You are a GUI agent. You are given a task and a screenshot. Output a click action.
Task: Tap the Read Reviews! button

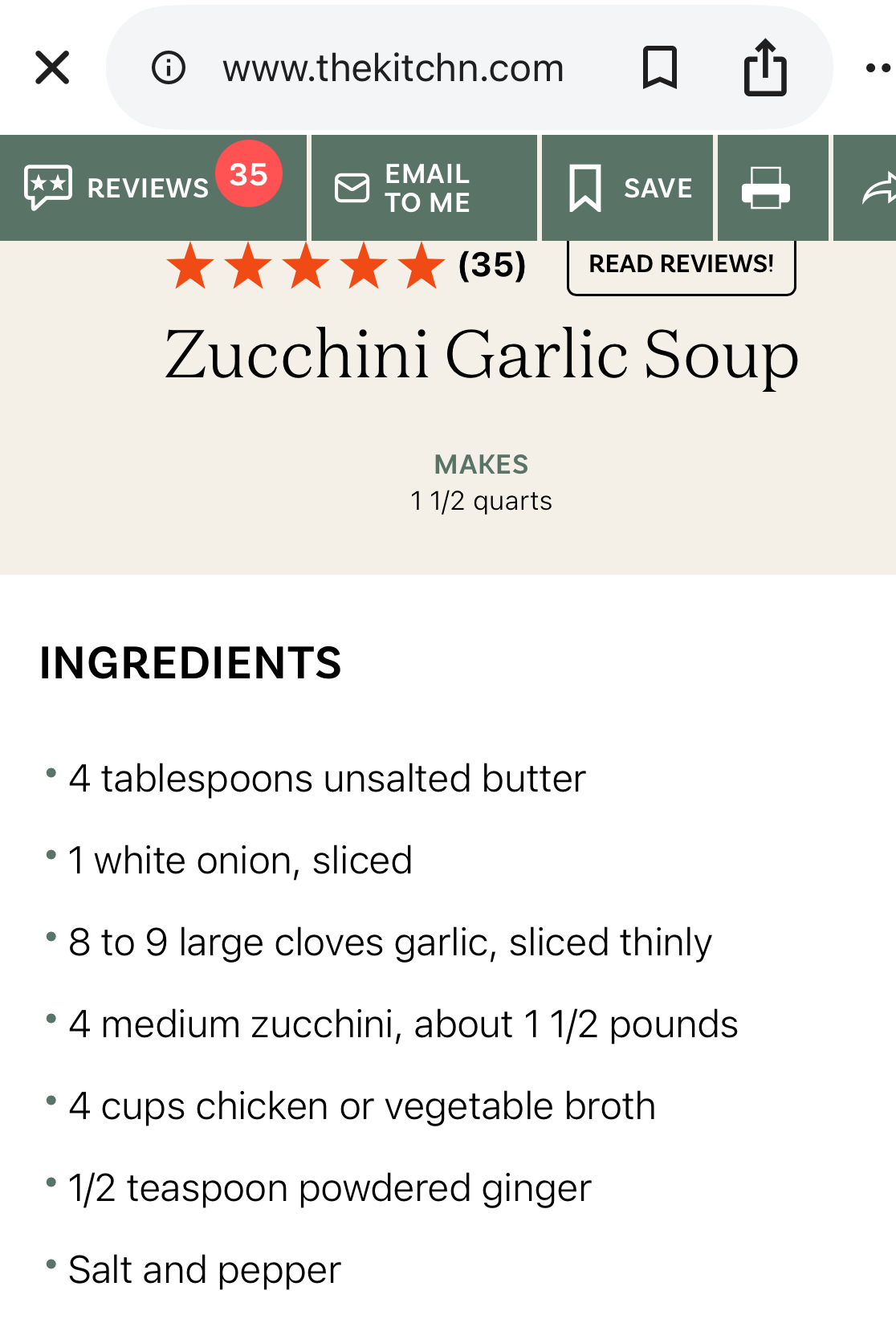(681, 265)
